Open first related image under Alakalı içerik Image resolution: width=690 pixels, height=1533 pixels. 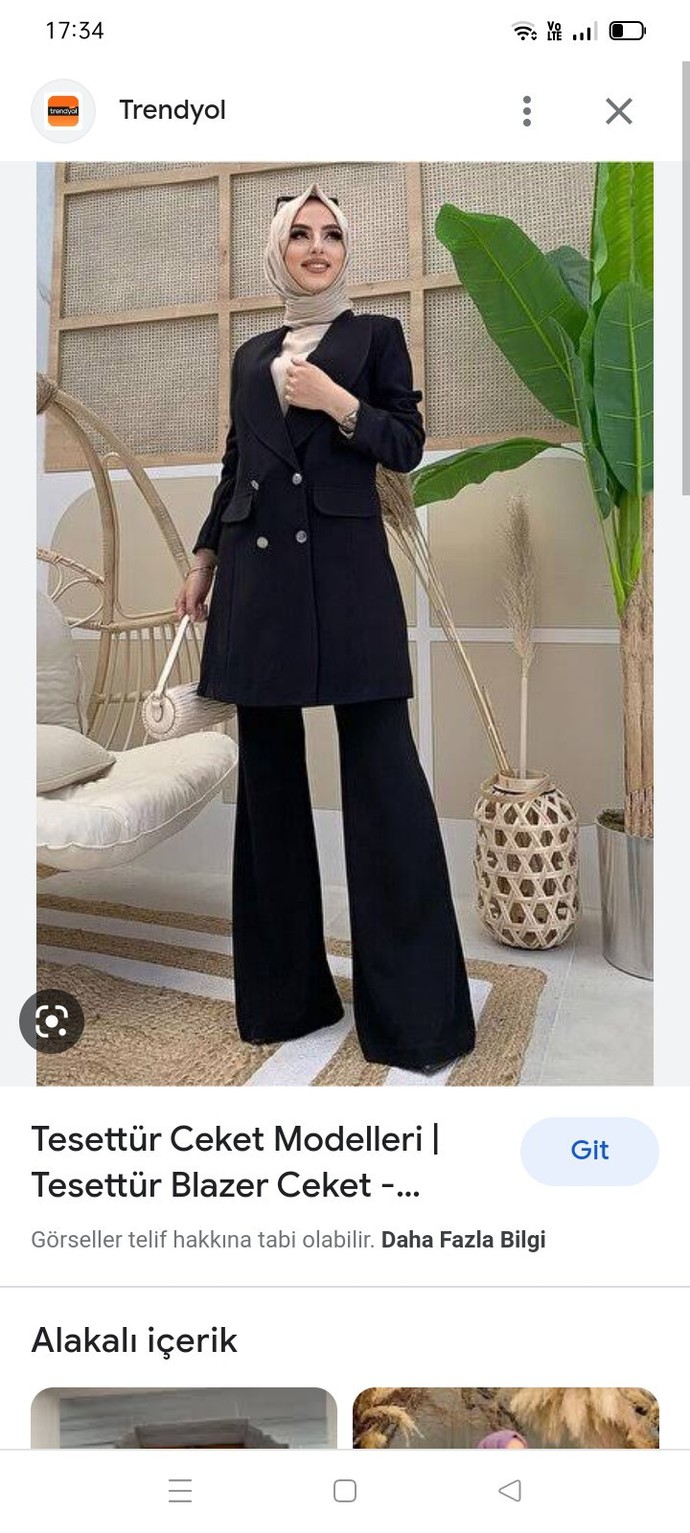[184, 1417]
